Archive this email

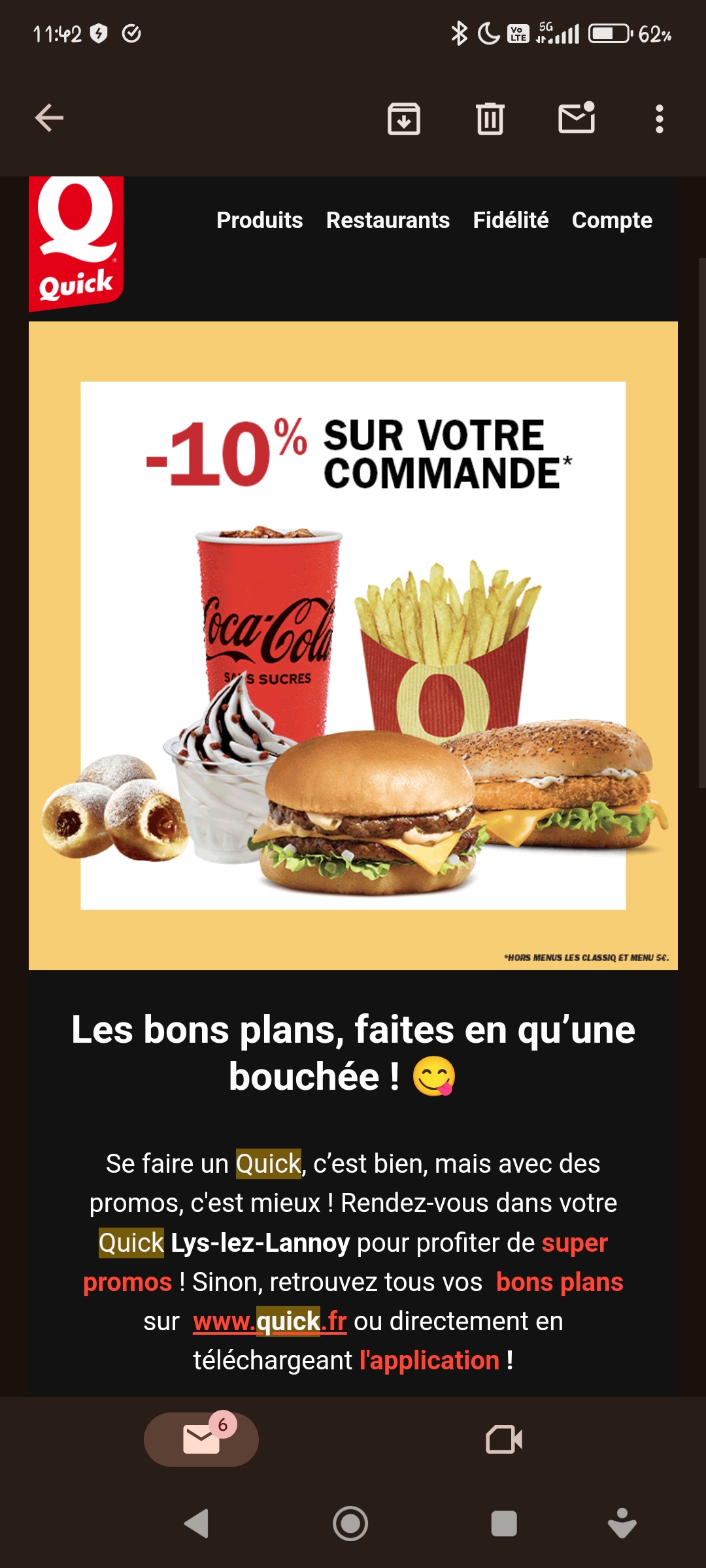[404, 119]
